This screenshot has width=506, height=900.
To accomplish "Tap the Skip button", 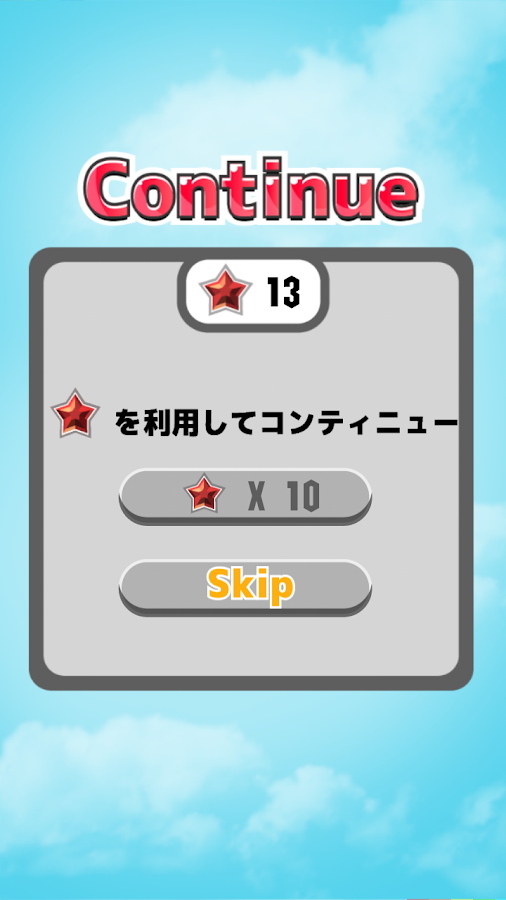I will pos(245,587).
